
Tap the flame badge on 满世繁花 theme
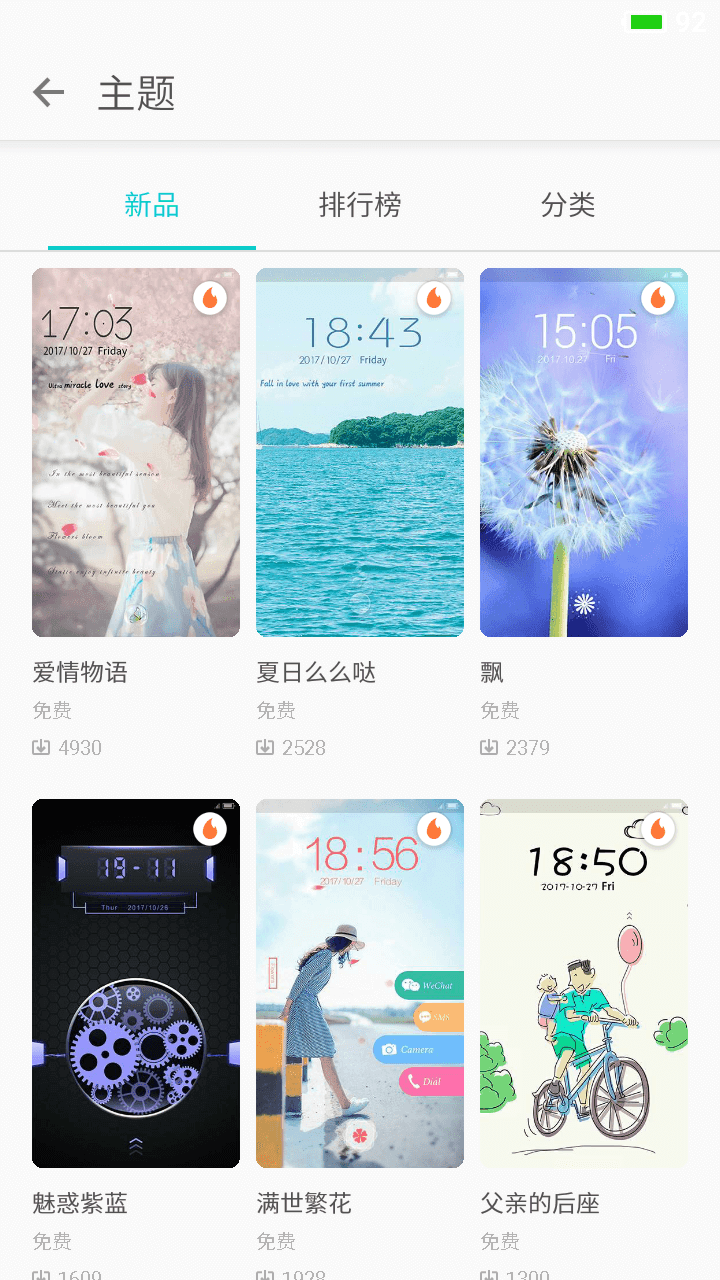[436, 829]
